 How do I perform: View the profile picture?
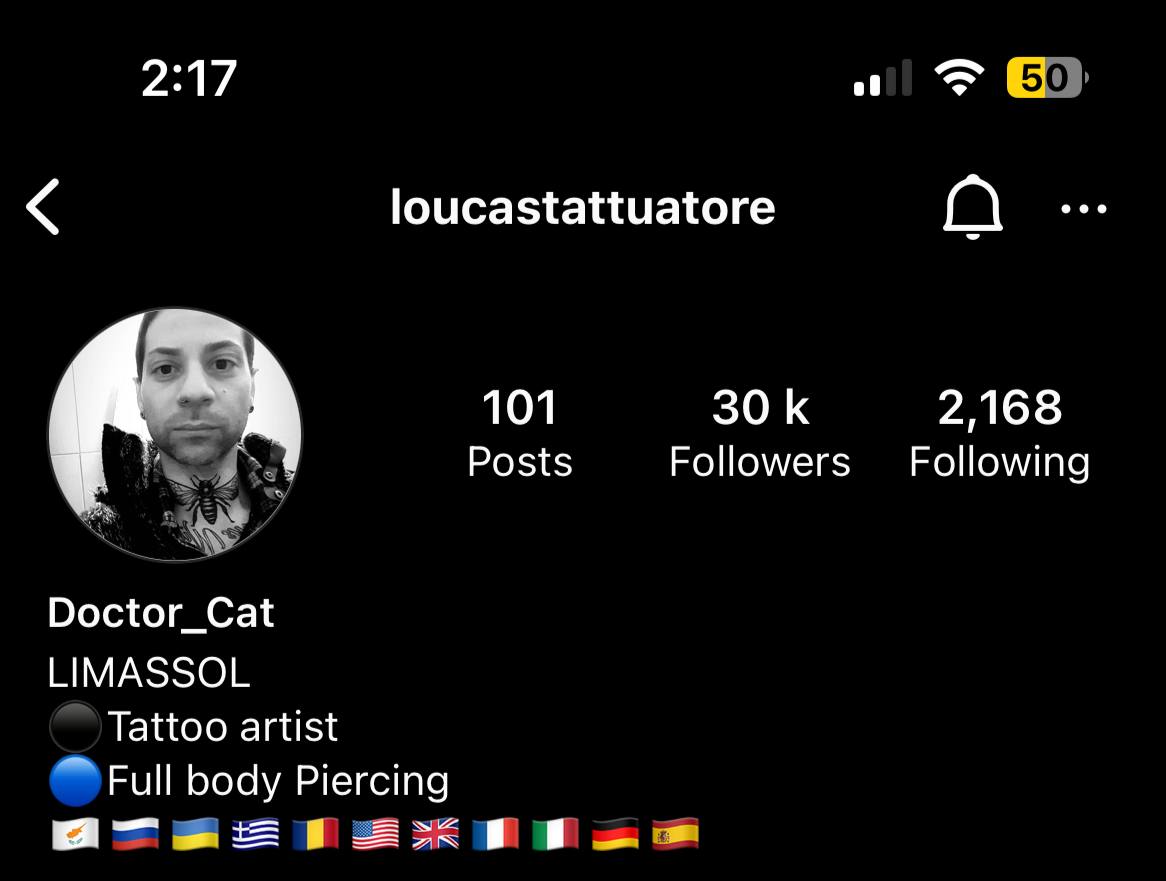[175, 433]
